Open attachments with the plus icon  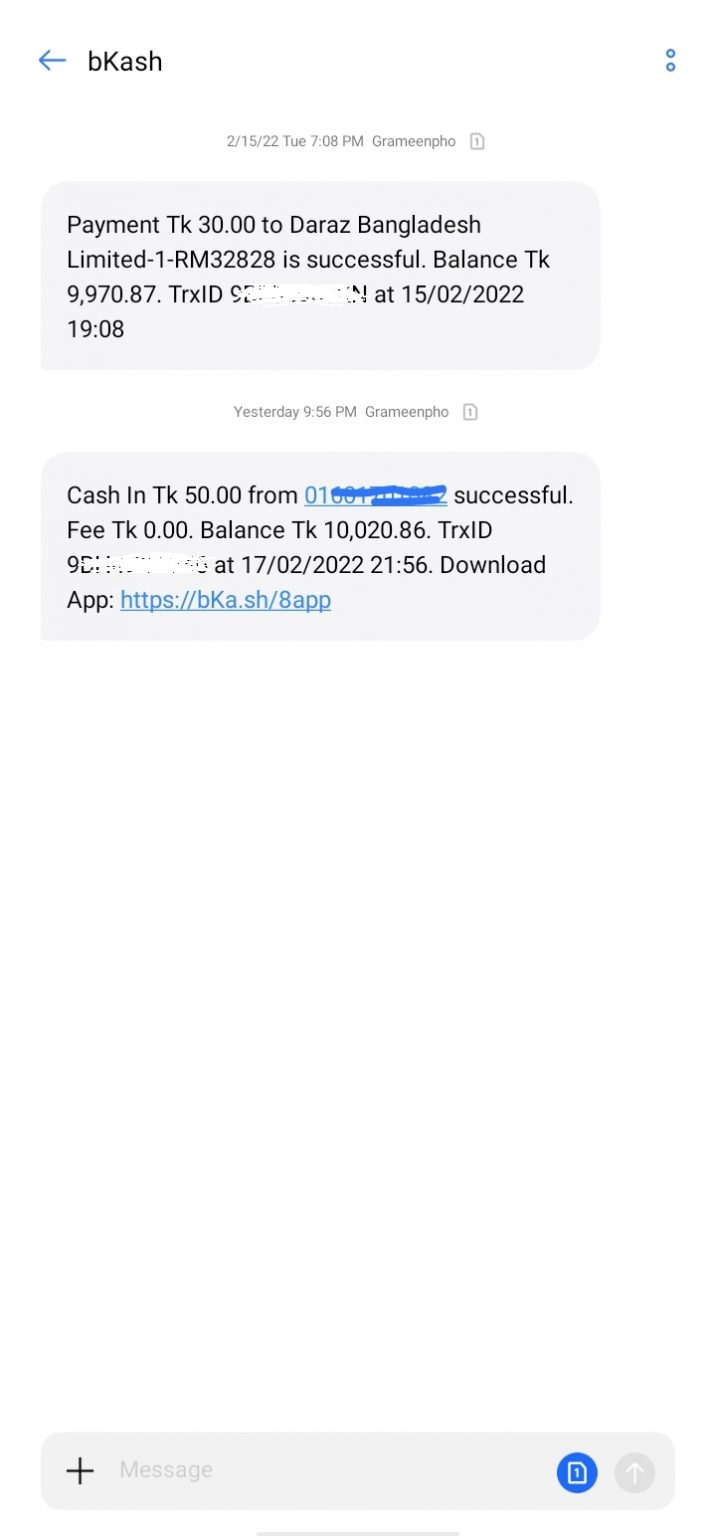(x=80, y=1470)
